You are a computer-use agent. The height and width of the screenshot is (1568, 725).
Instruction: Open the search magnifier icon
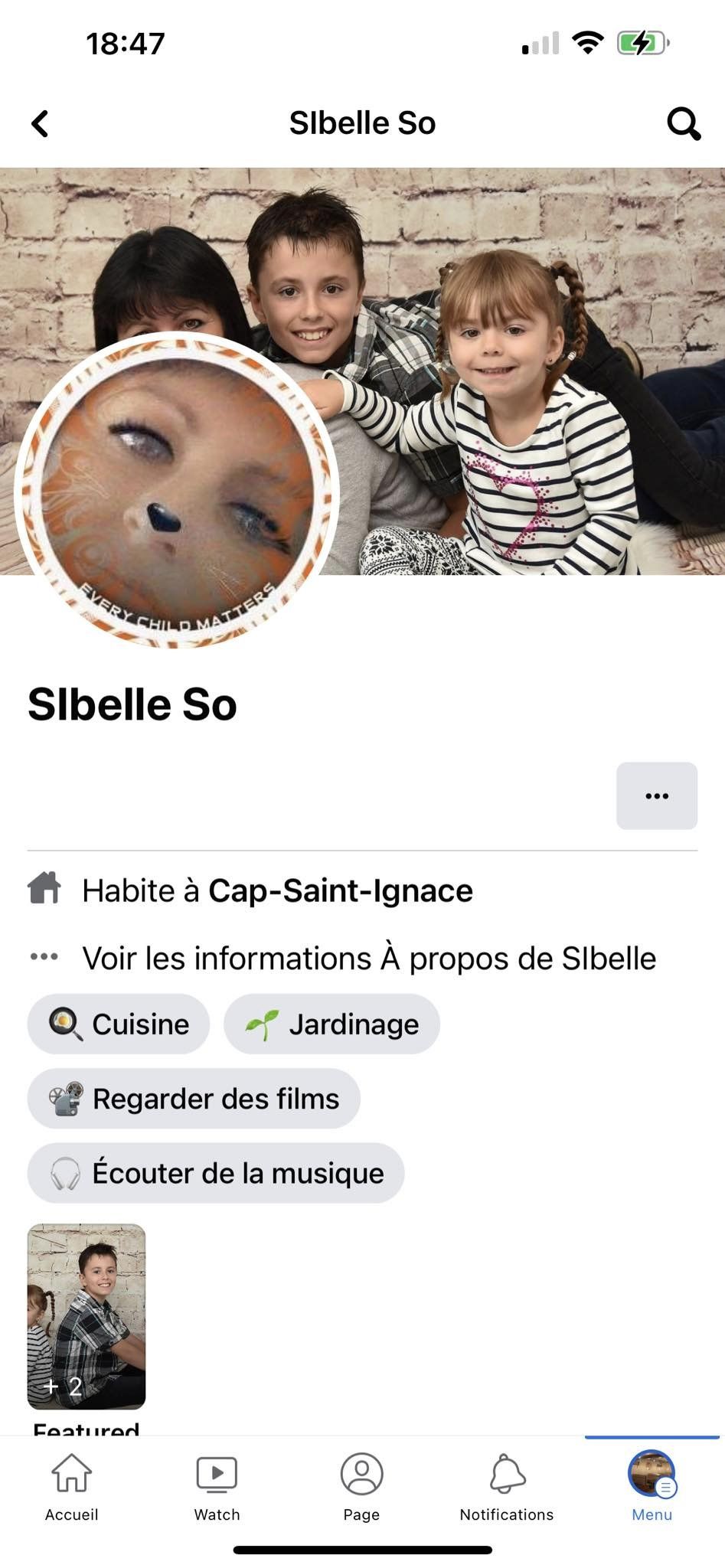coord(682,123)
